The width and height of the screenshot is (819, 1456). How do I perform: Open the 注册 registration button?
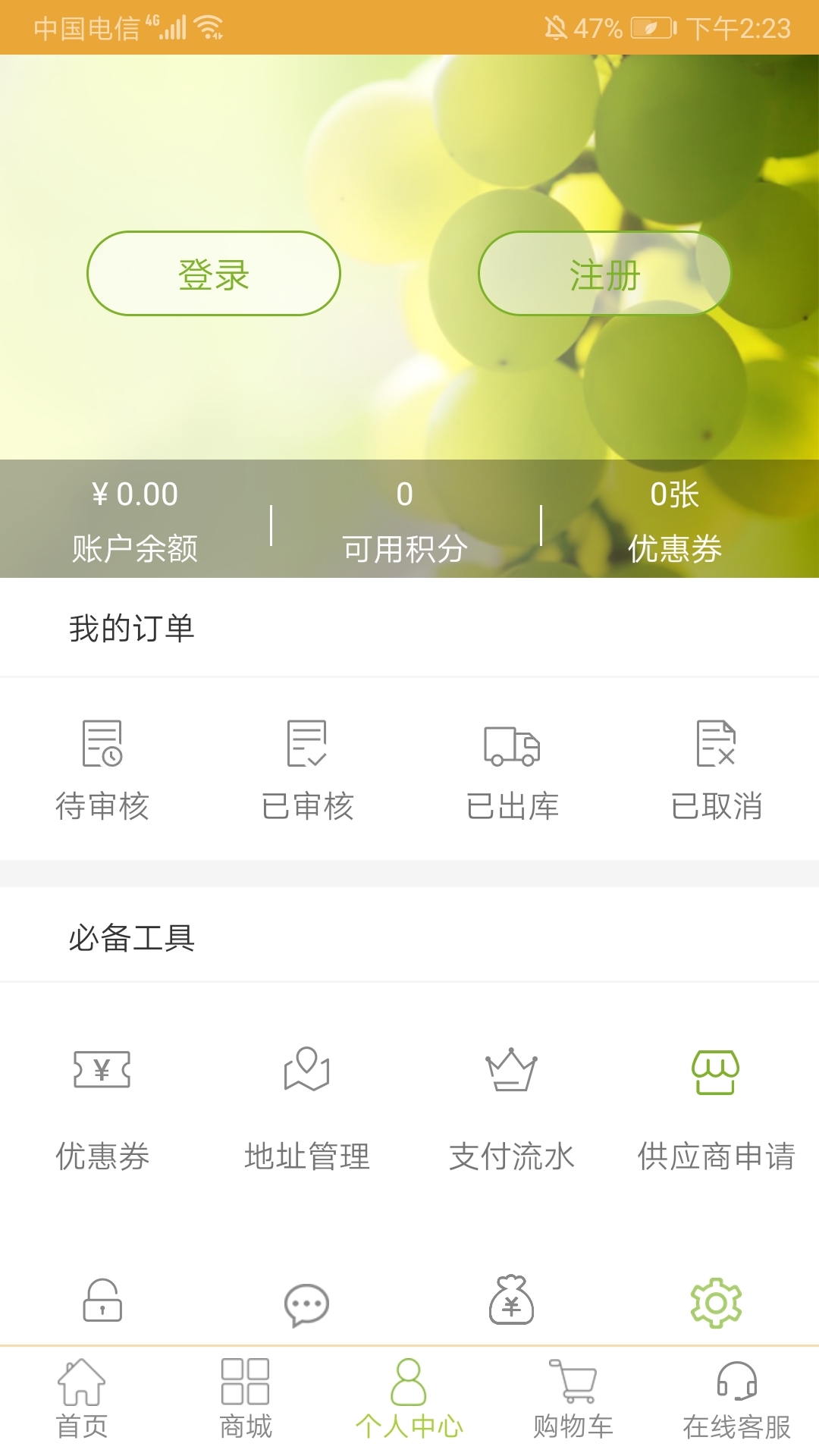(x=604, y=274)
